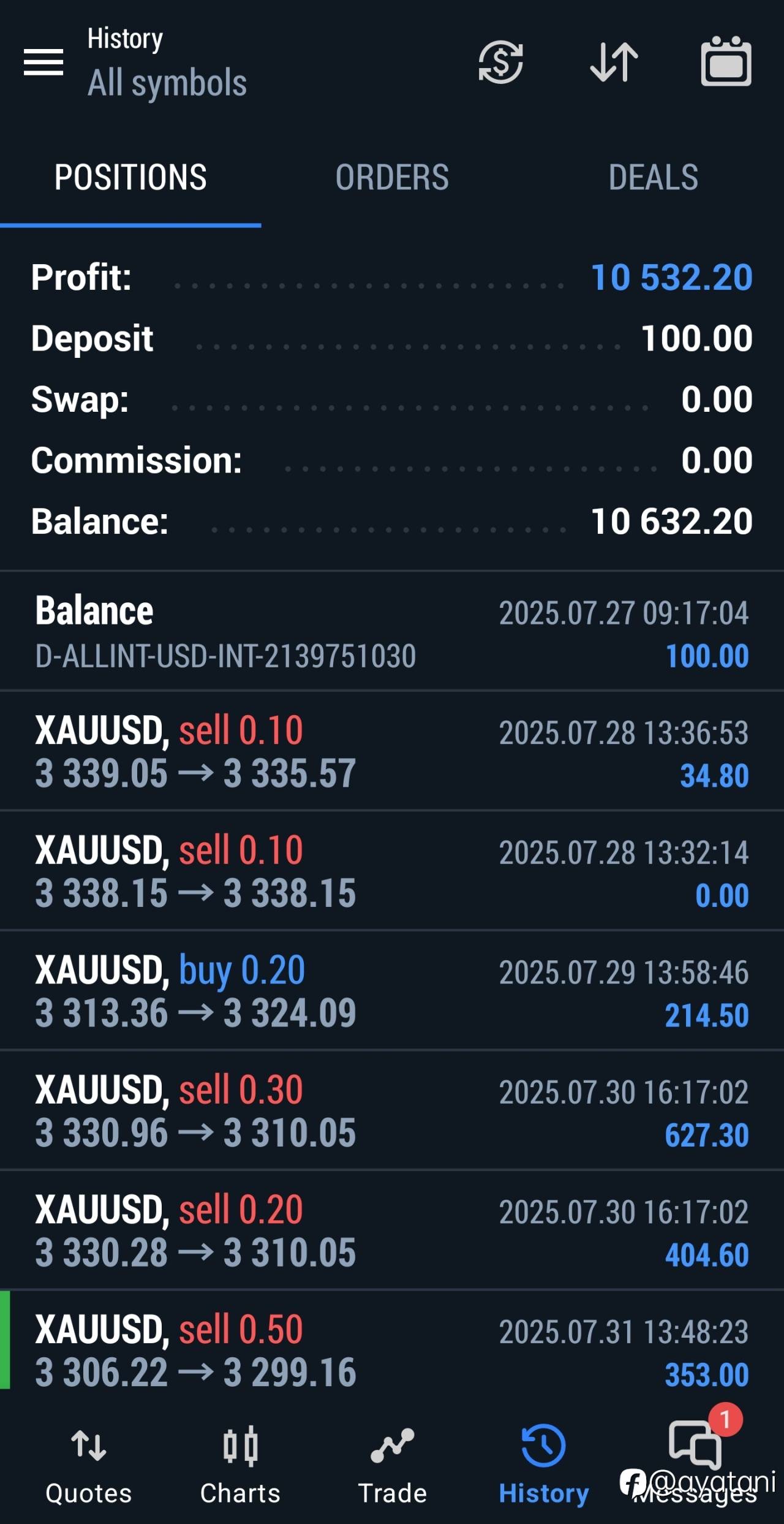Go to the Quotes tab
The width and height of the screenshot is (784, 1524).
click(x=89, y=1466)
